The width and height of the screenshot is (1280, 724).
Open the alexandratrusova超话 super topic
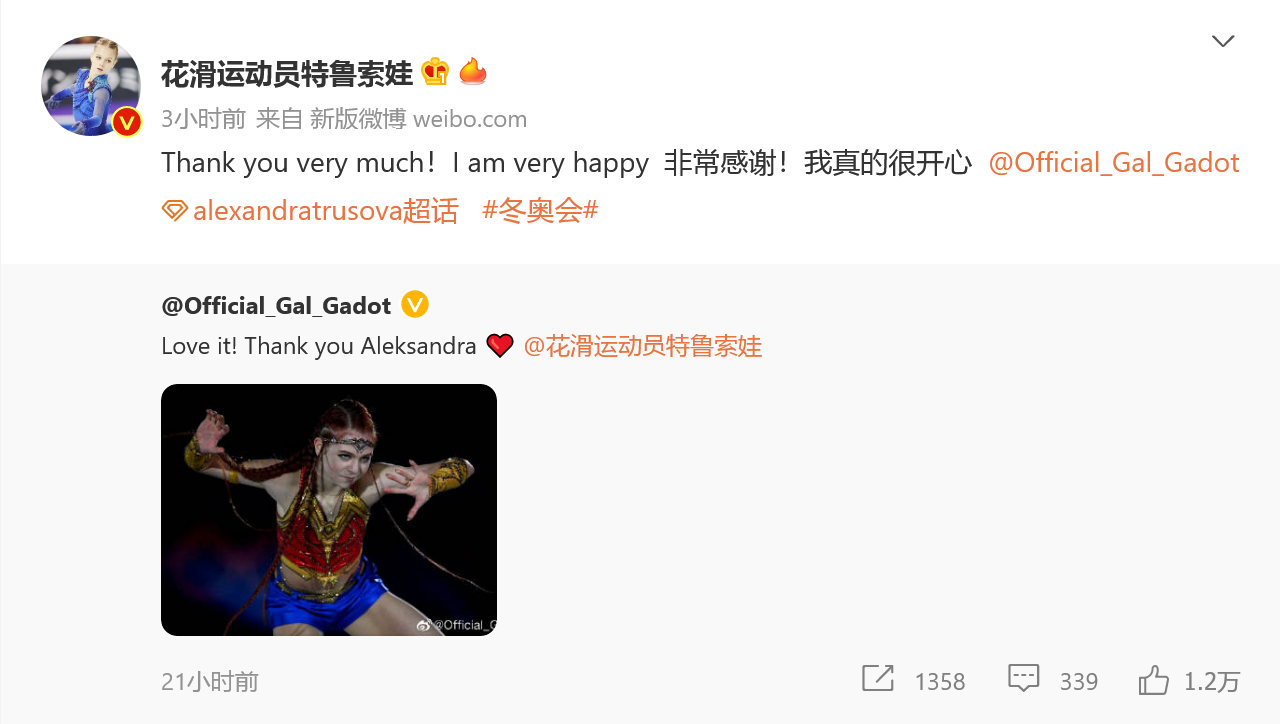(x=310, y=211)
